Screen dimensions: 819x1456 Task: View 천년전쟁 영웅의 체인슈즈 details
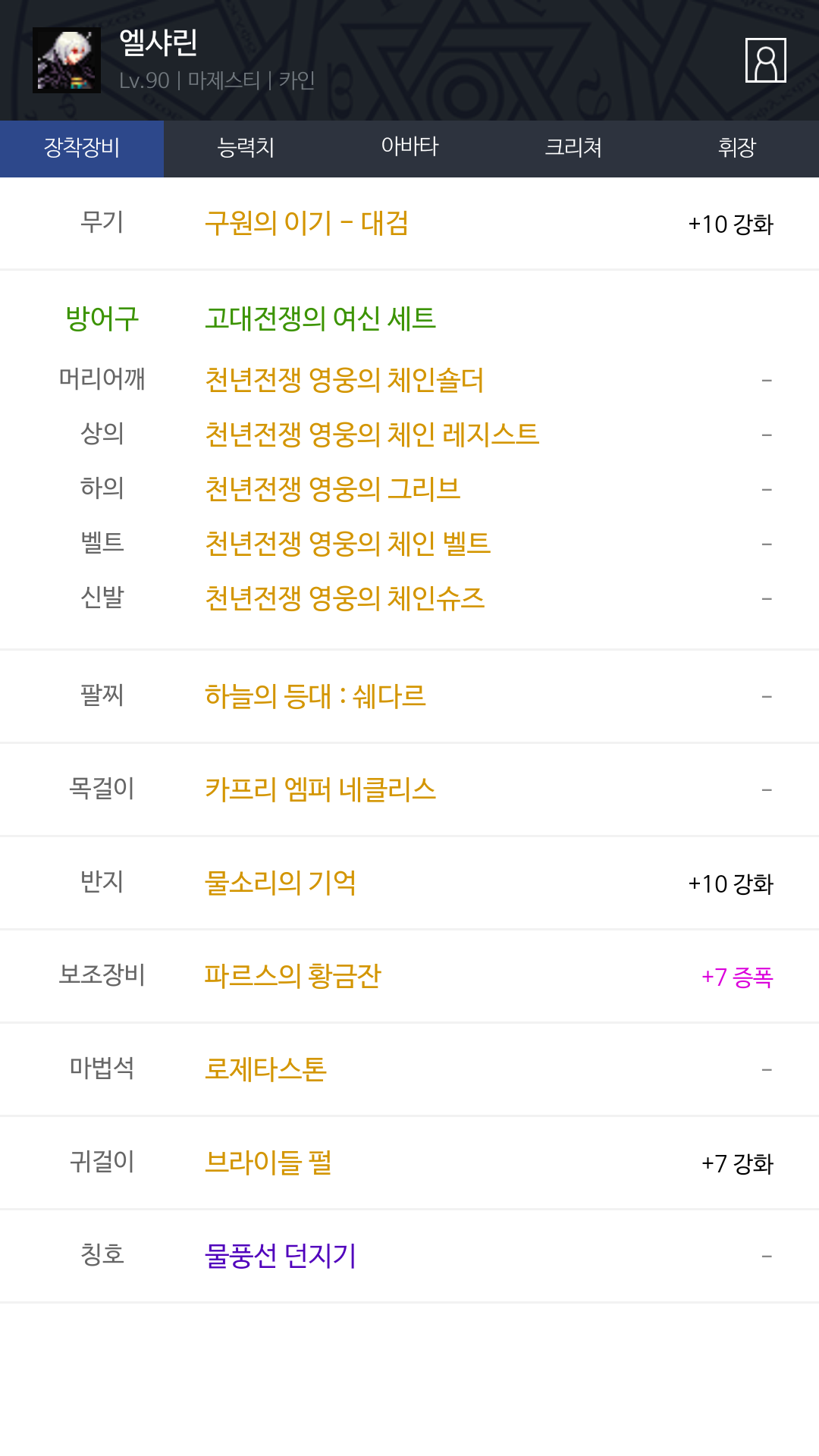coord(344,598)
